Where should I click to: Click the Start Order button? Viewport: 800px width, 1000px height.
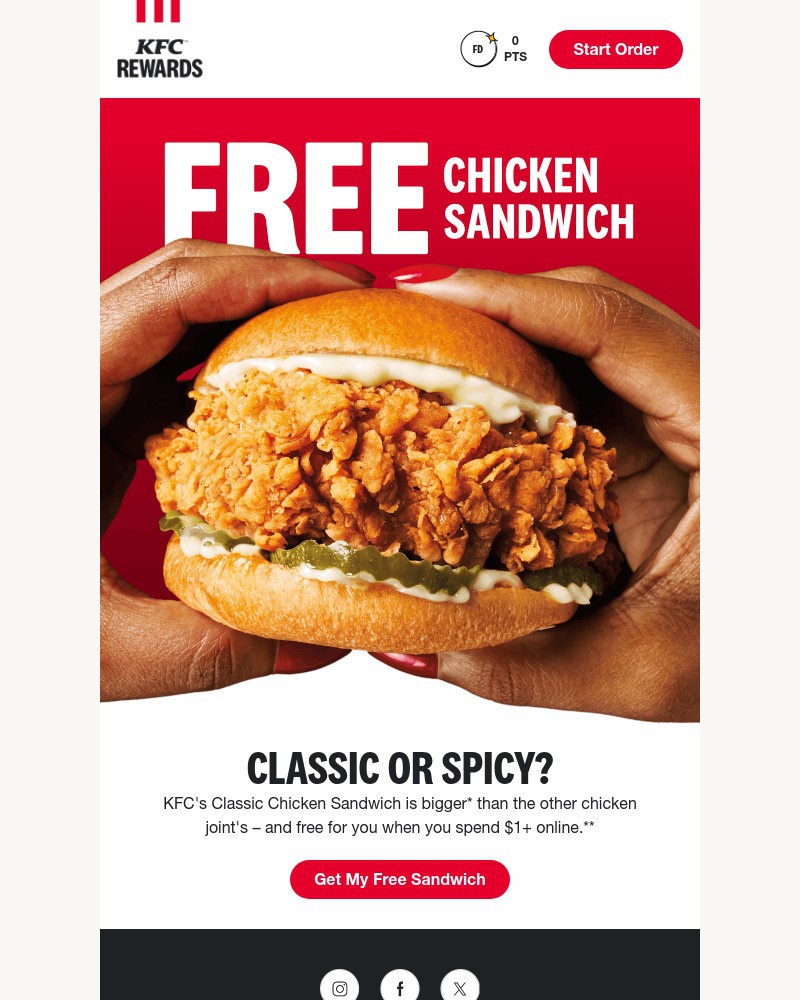[x=616, y=49]
